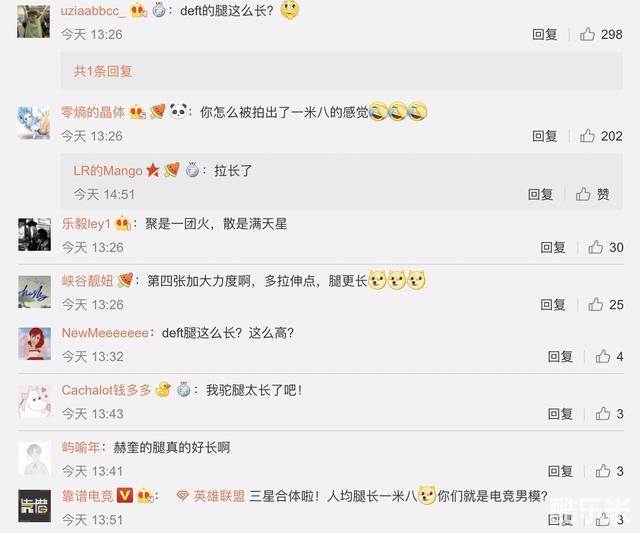Reply to uziaabbcc_'s comment
Image resolution: width=640 pixels, height=533 pixels.
[x=544, y=34]
